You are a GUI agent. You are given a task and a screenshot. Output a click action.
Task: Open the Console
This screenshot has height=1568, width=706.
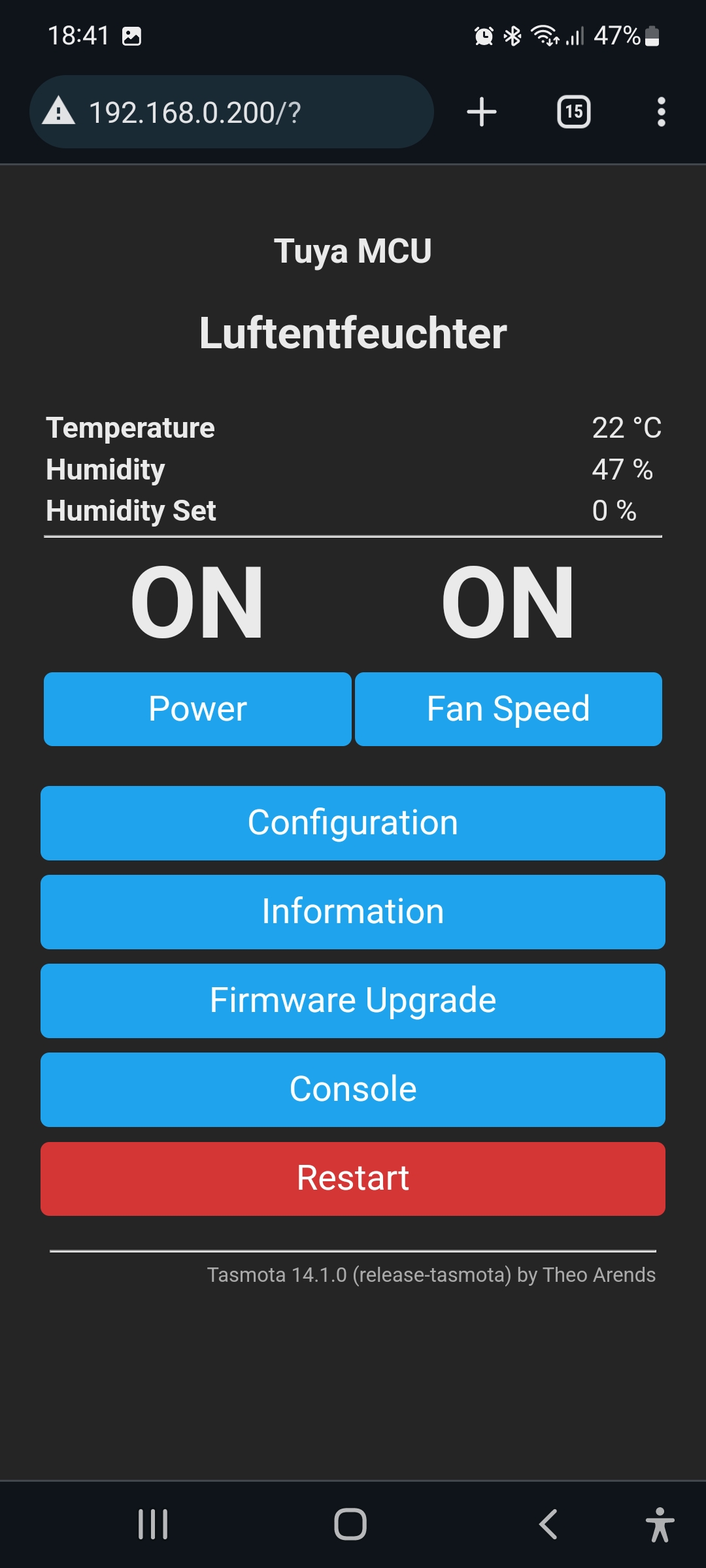click(x=353, y=1090)
